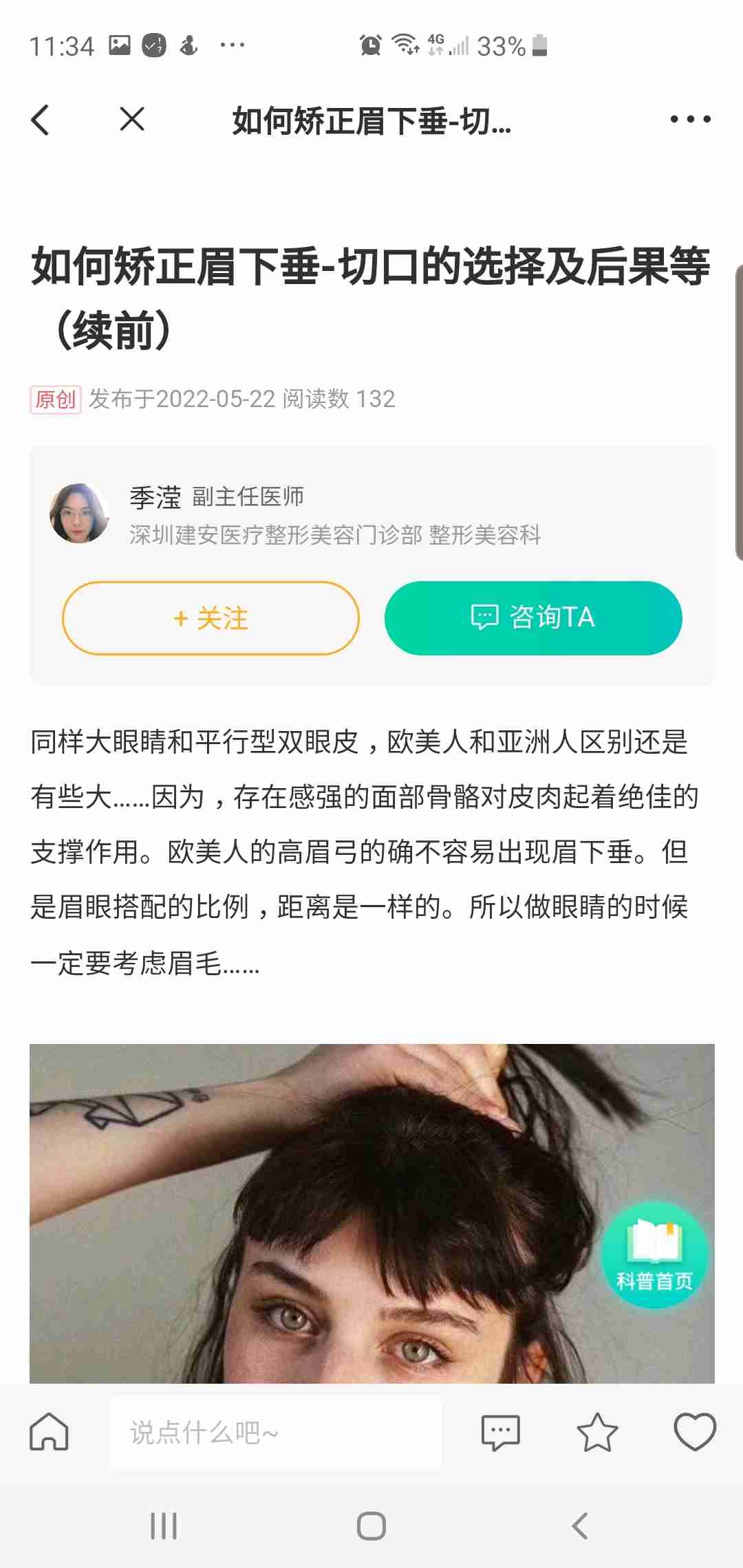
Task: Open recent apps from the system navigation bar
Action: [164, 1526]
